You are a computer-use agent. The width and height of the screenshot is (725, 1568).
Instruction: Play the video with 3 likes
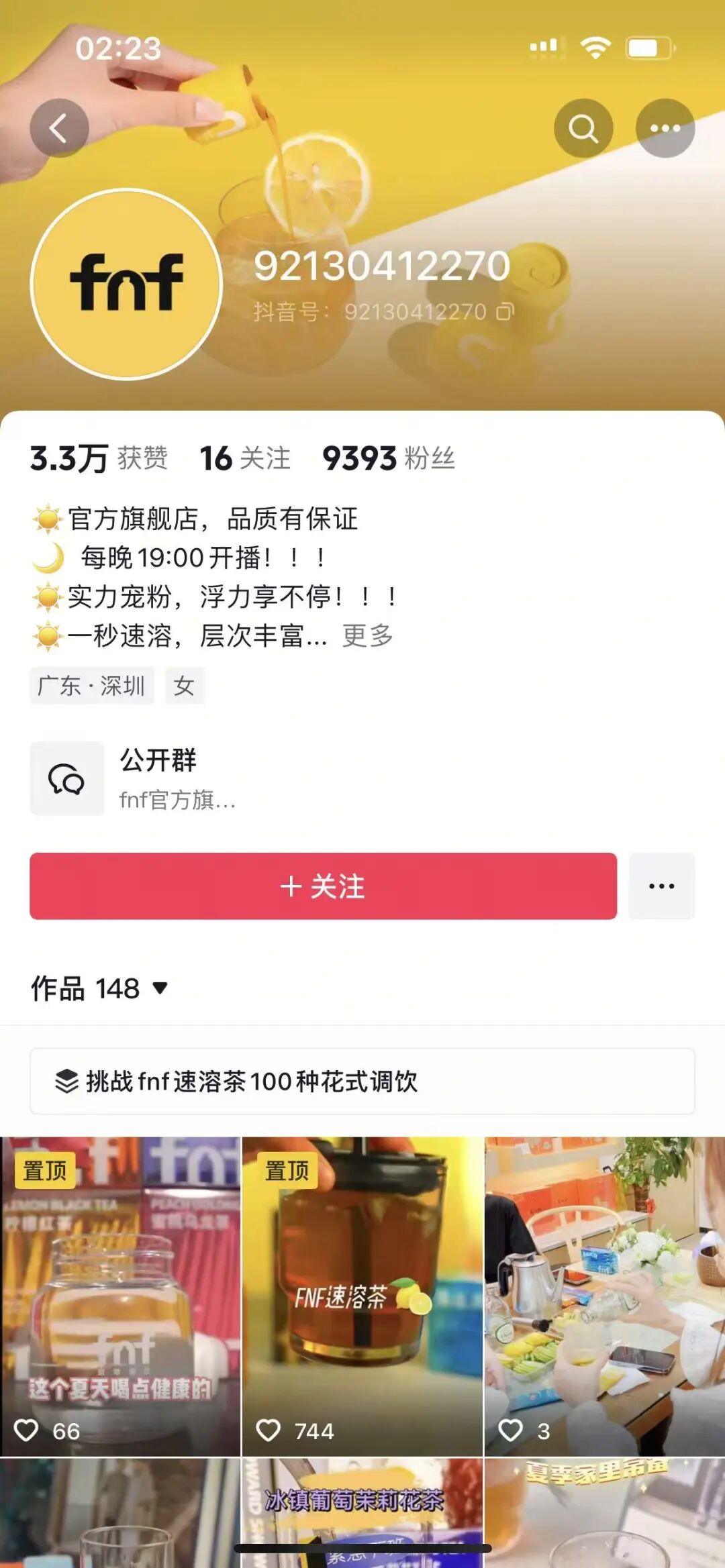(x=604, y=1295)
